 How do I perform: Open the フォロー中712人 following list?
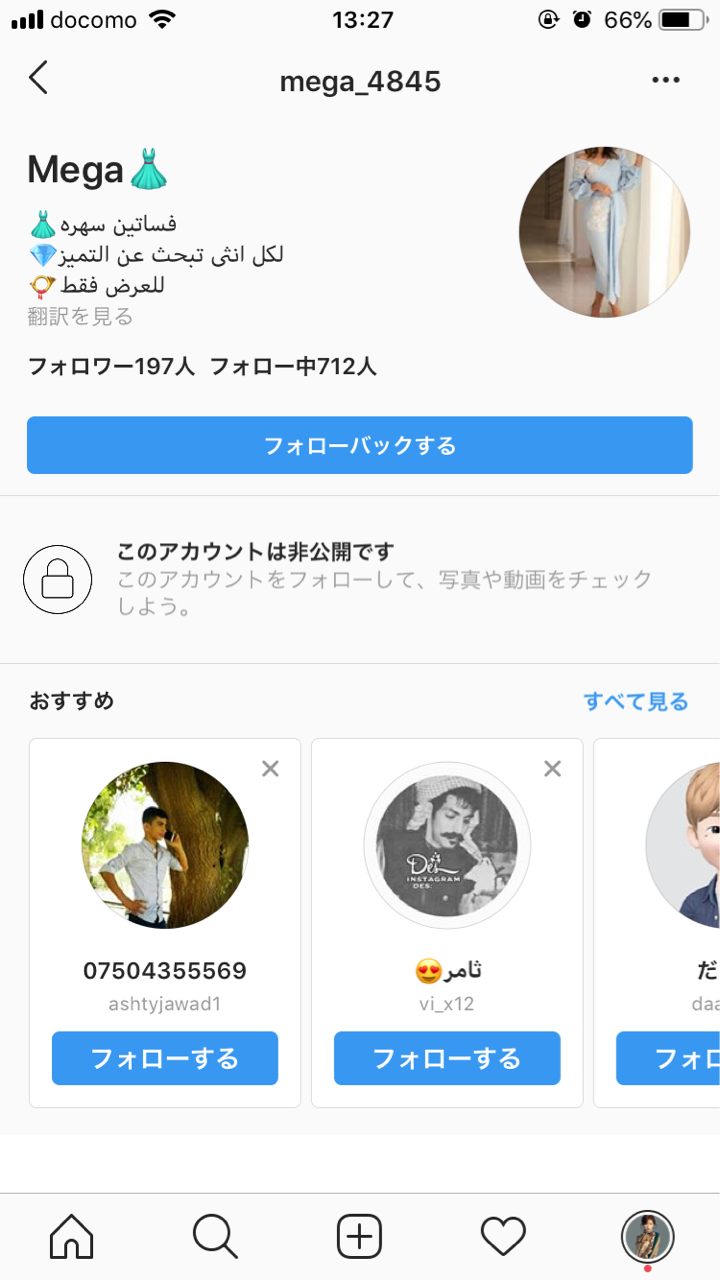(293, 367)
